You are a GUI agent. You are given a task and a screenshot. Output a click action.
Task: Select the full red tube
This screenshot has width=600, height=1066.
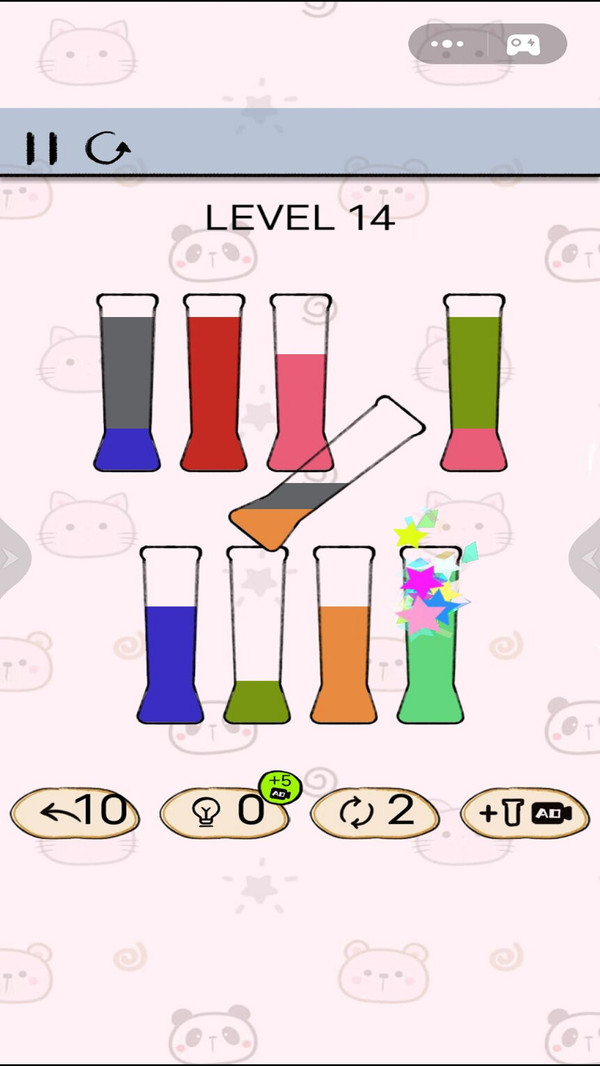pyautogui.click(x=213, y=385)
